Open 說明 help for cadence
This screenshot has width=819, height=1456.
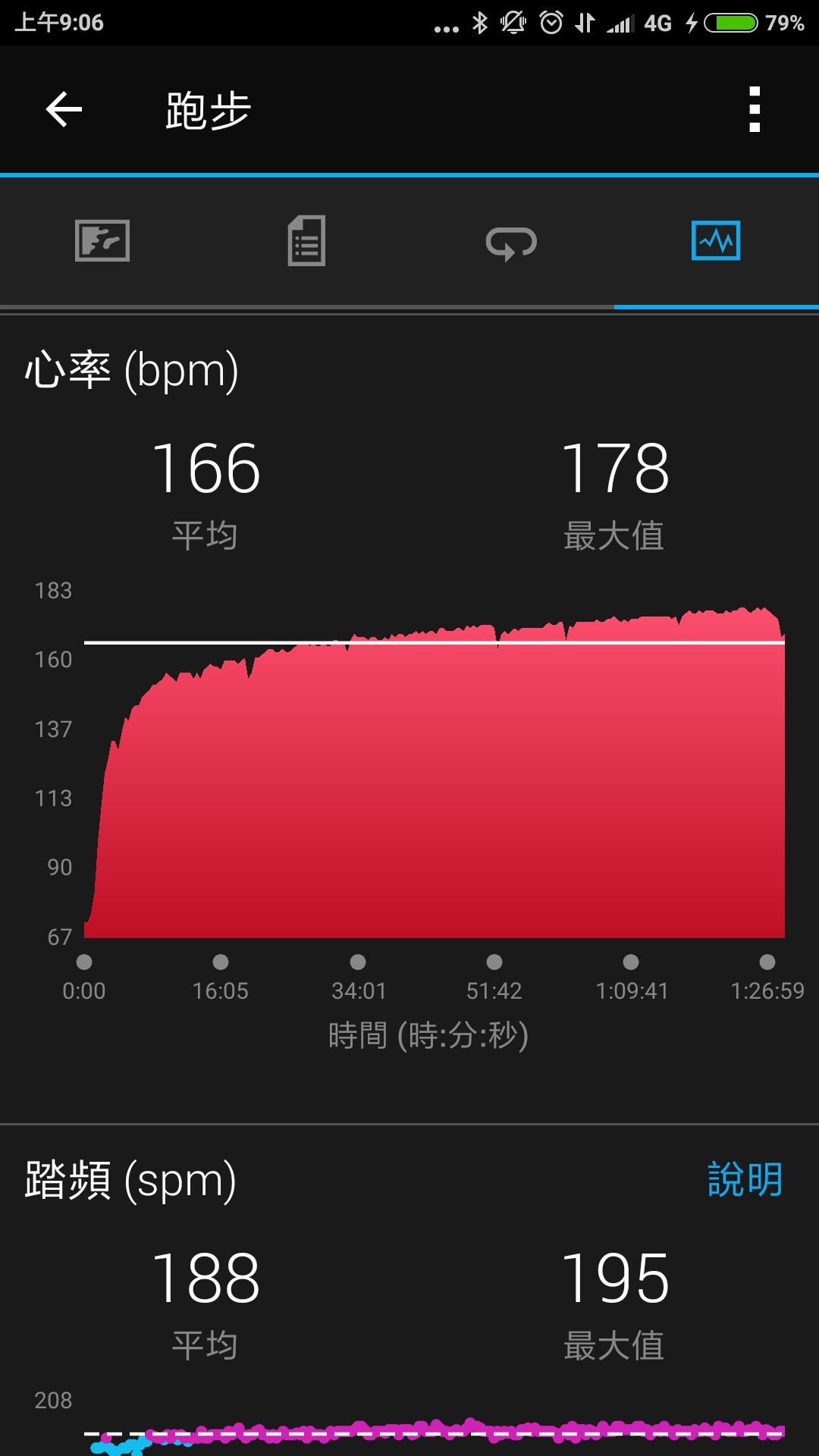click(x=745, y=1179)
